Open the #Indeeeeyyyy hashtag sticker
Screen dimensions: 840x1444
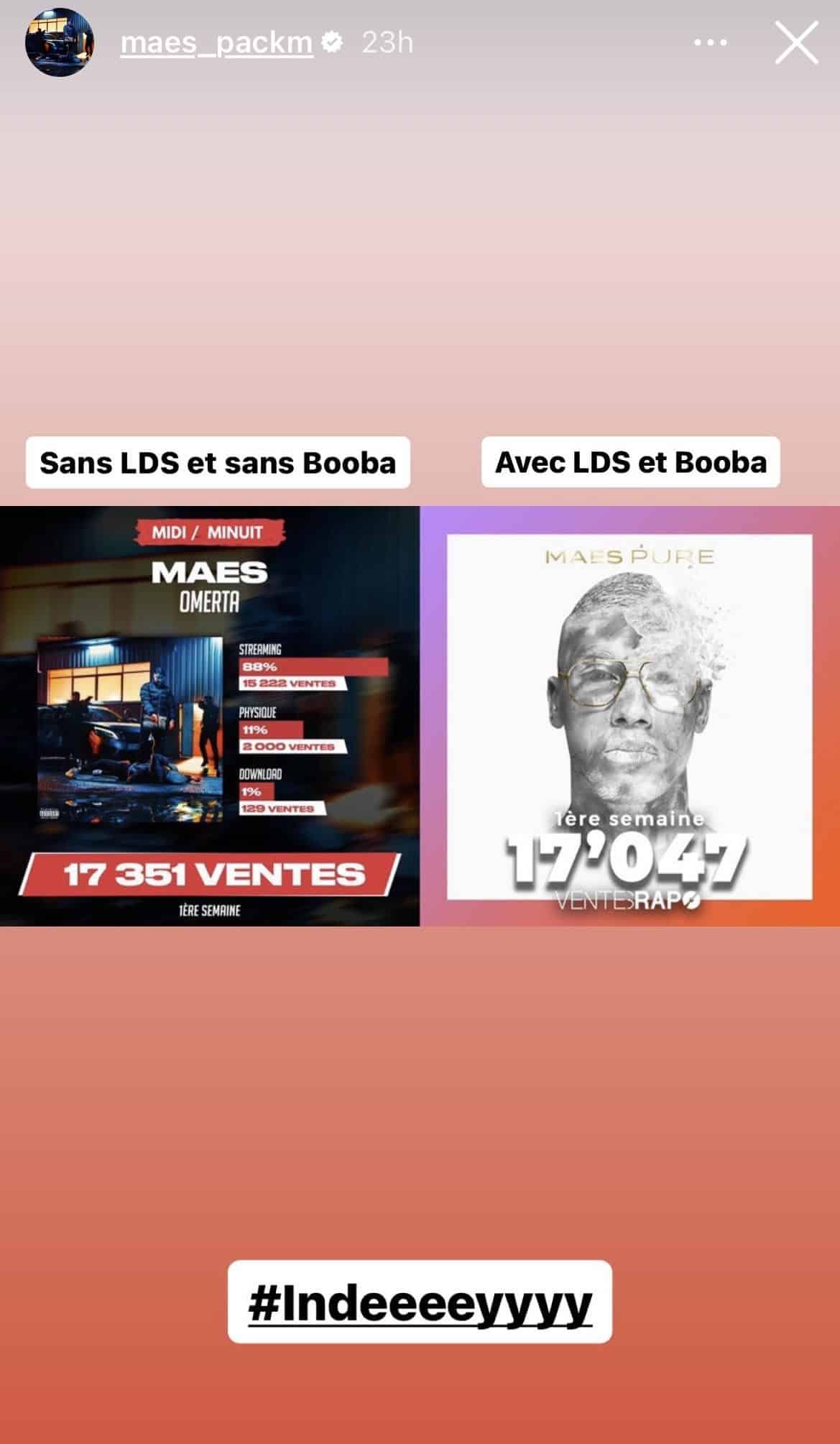[x=420, y=1303]
